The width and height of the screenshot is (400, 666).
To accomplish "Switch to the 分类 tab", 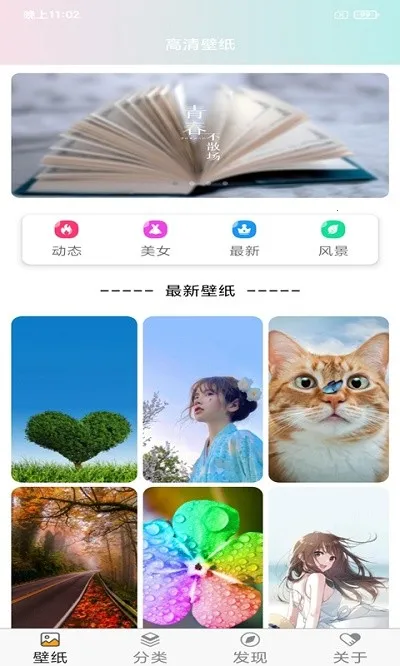I will click(150, 648).
